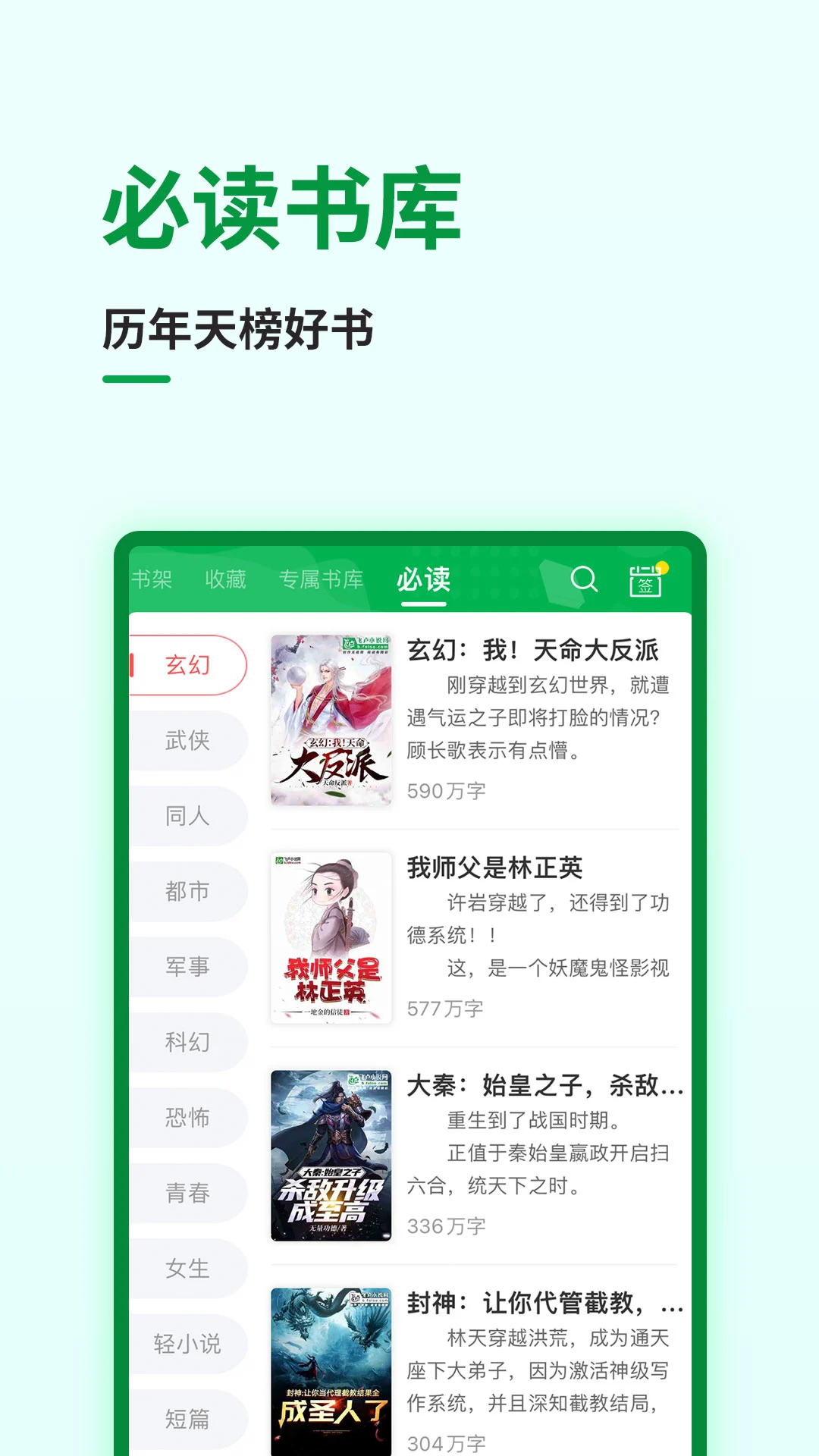Select the 必读 tab

[423, 581]
